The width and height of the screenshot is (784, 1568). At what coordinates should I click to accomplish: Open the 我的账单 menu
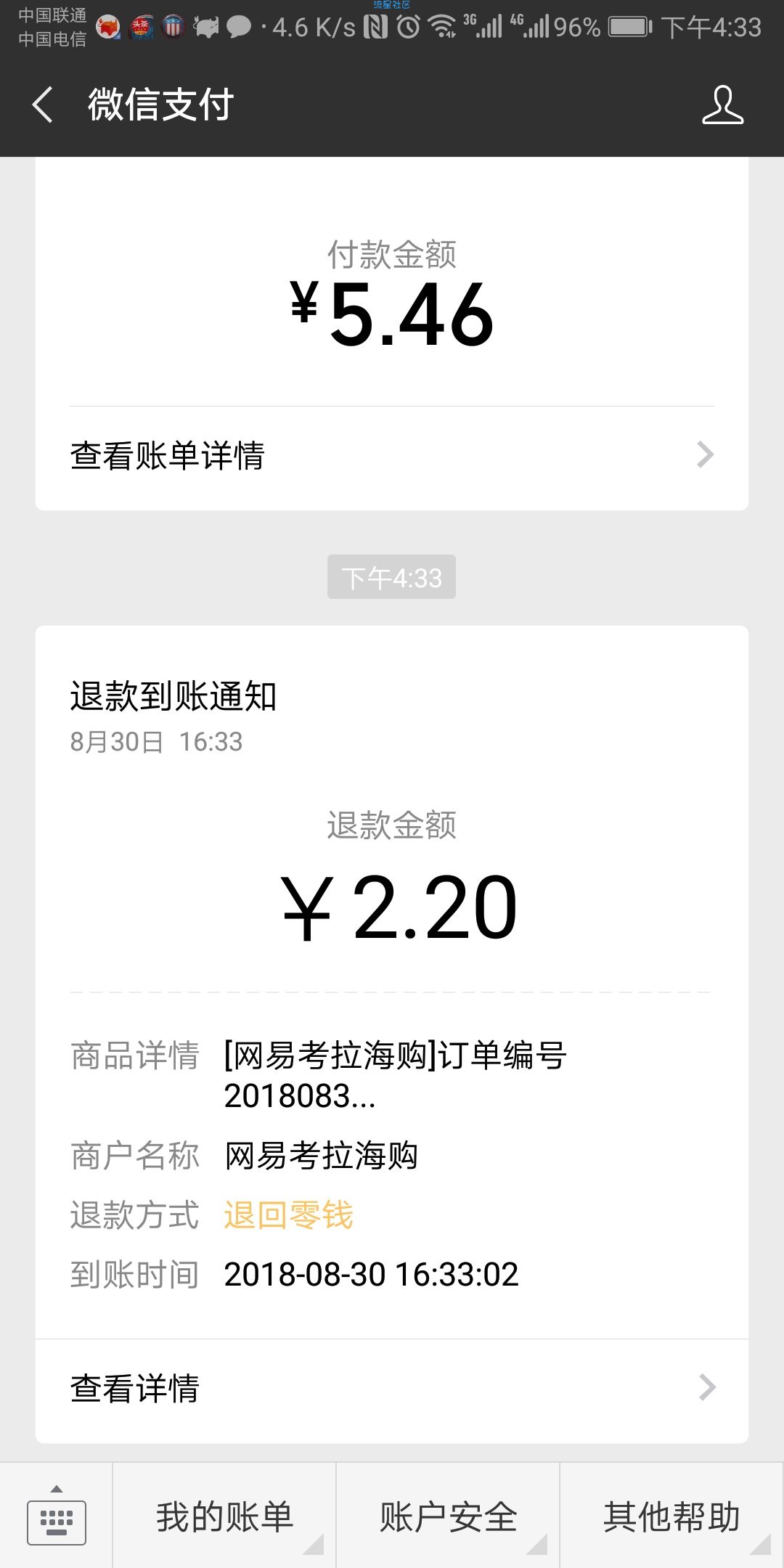[x=224, y=1517]
